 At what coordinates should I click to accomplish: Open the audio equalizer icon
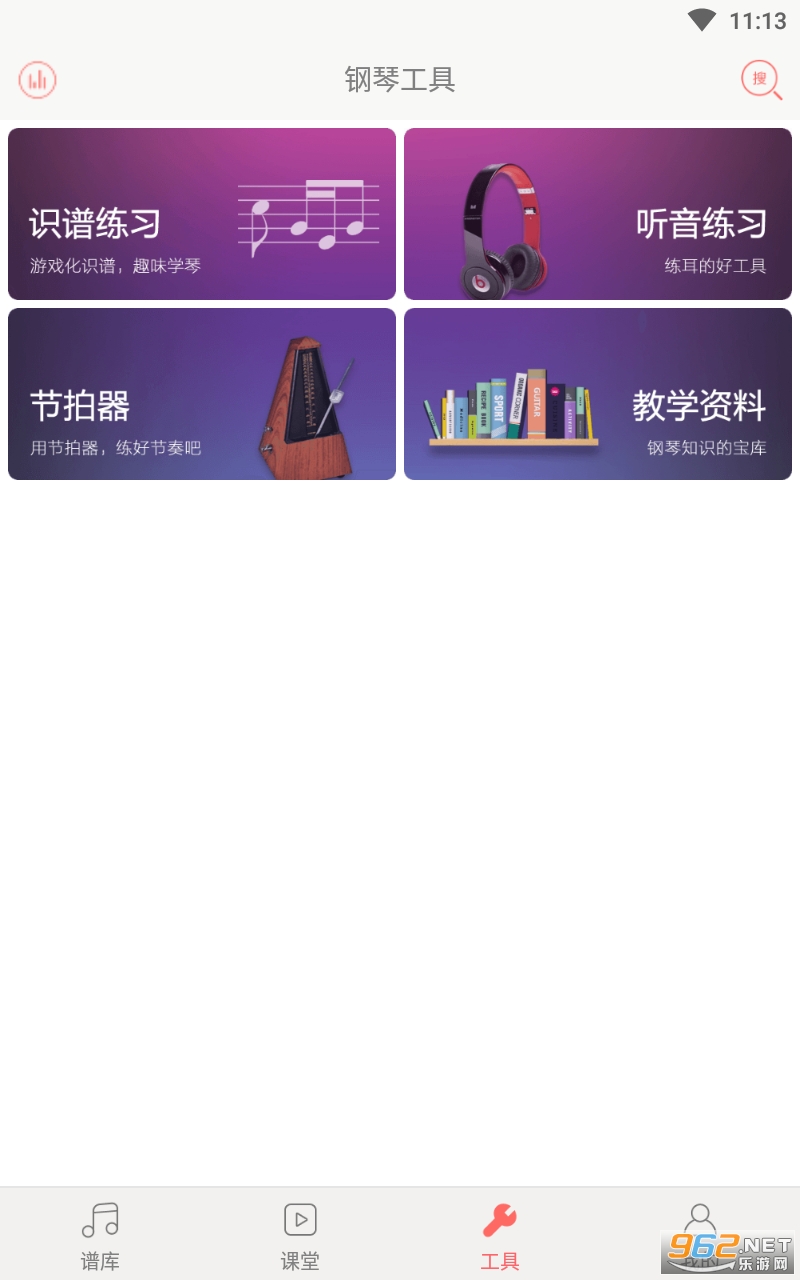(38, 80)
